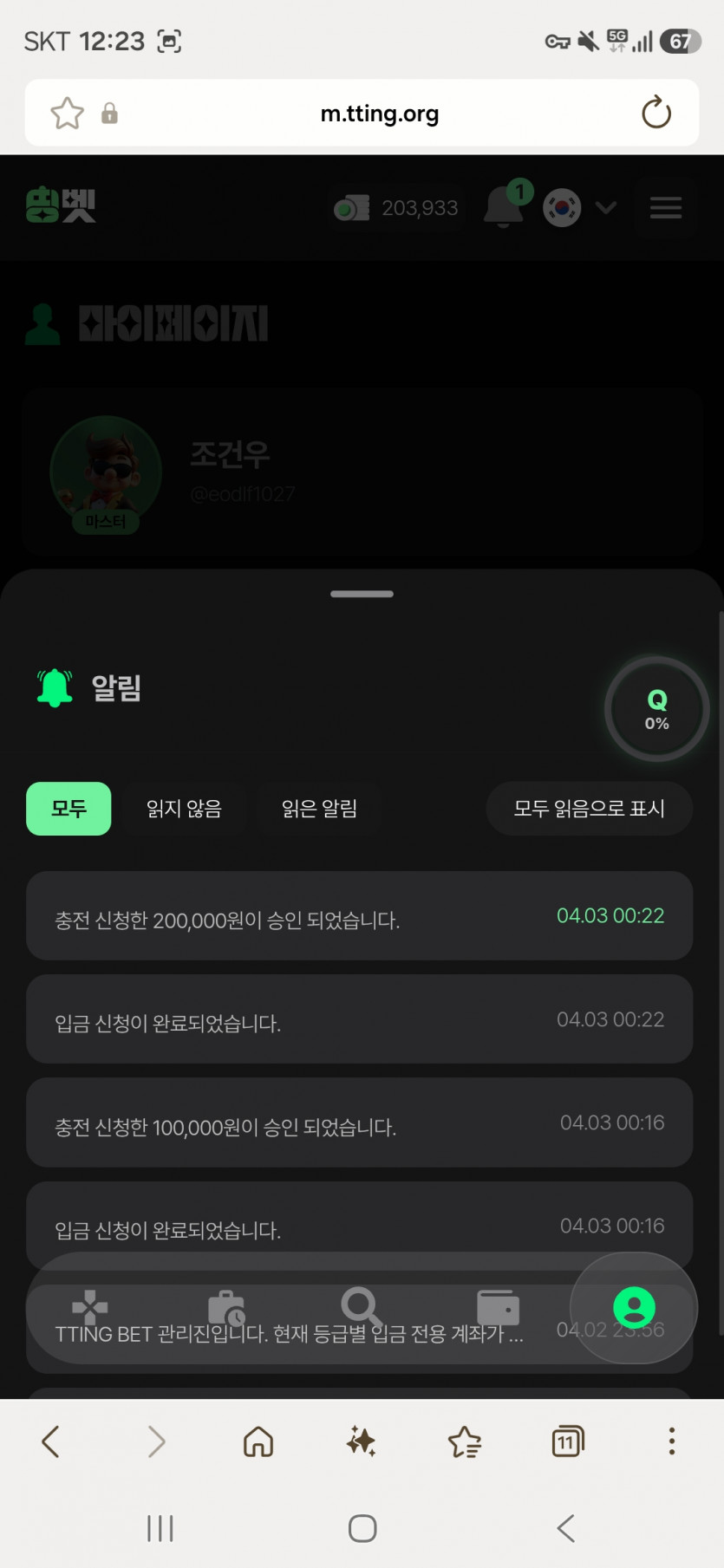The image size is (724, 1568).
Task: Open the profile tab in bottom navigation
Action: point(634,1308)
